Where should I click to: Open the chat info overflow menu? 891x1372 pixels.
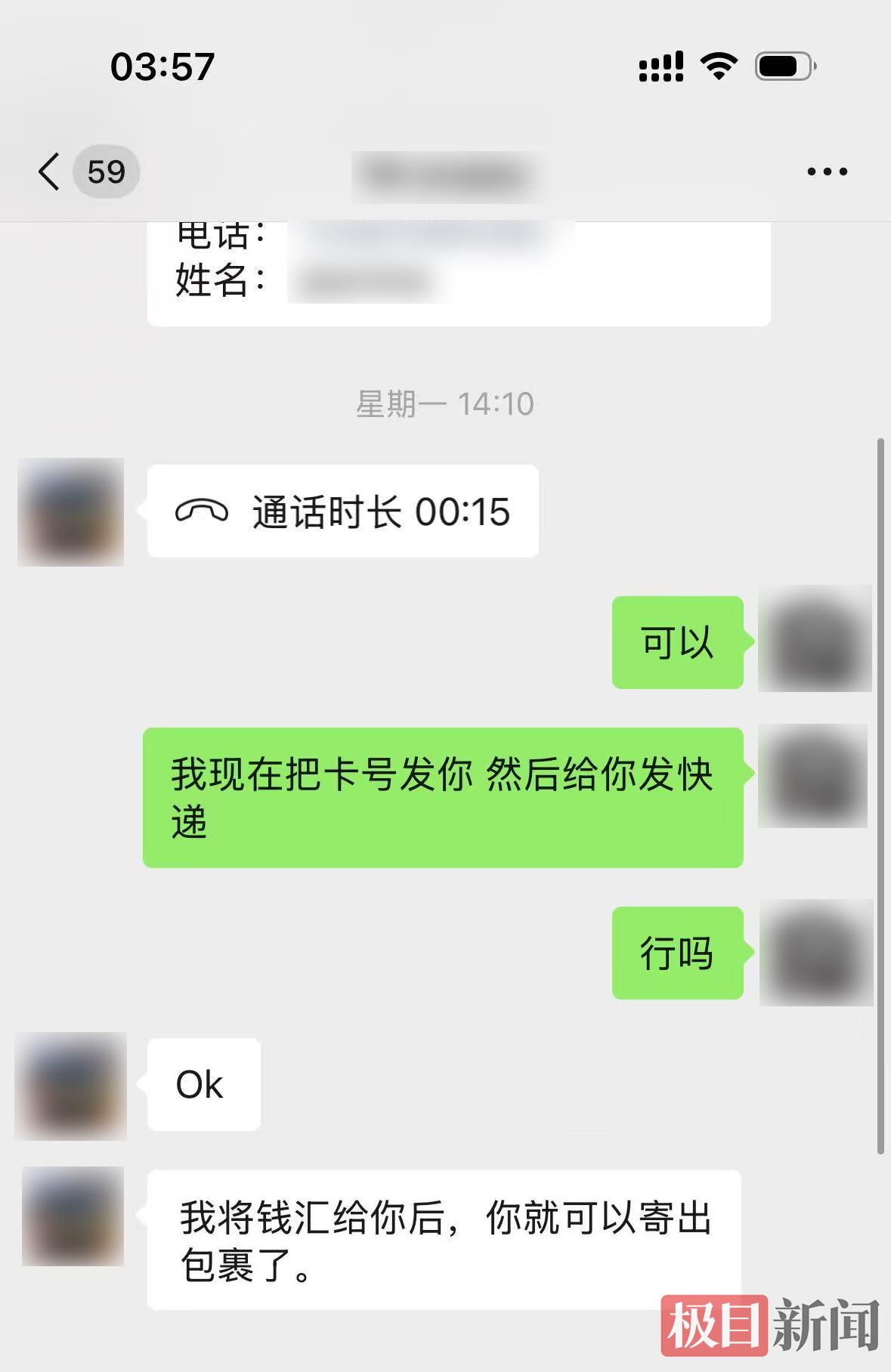click(x=827, y=172)
